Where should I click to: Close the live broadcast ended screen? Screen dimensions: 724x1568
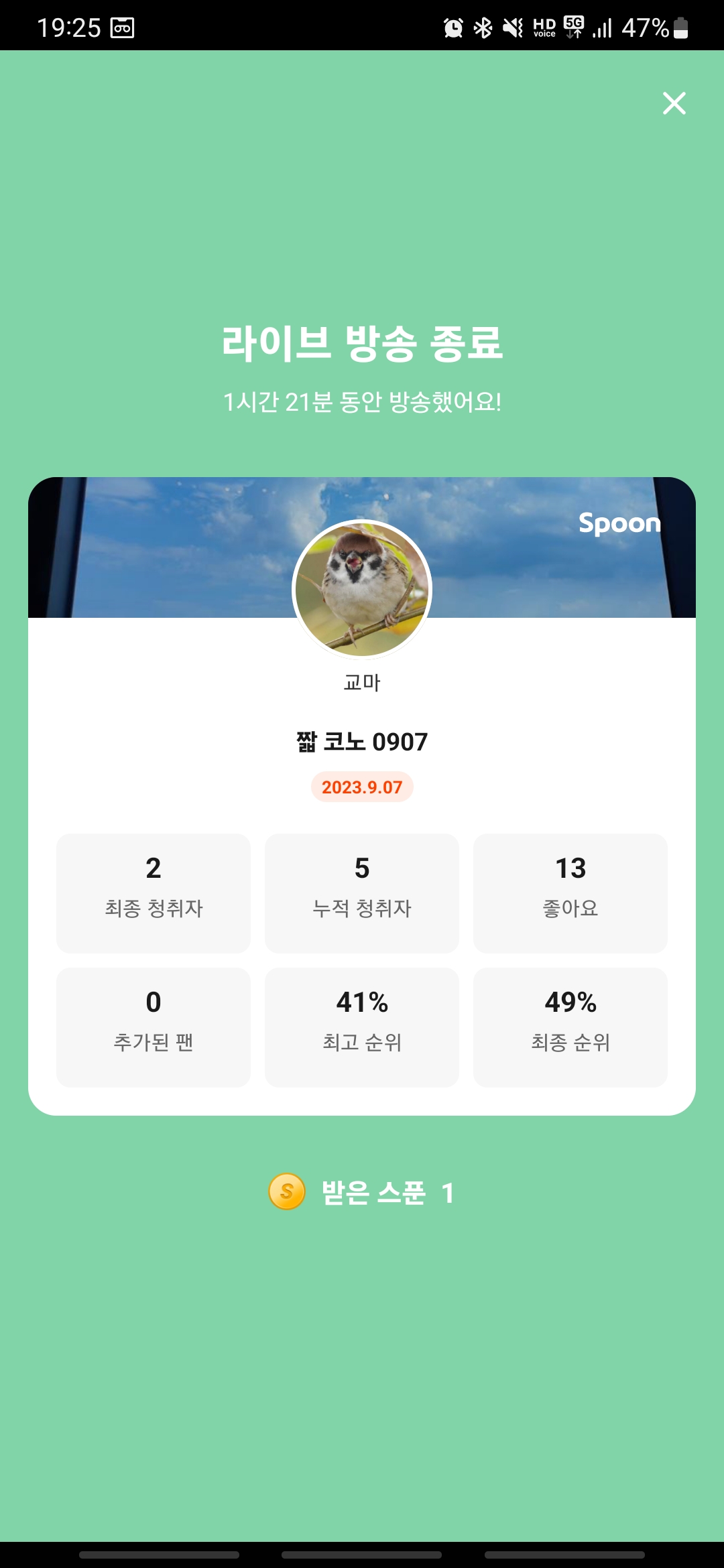point(674,103)
